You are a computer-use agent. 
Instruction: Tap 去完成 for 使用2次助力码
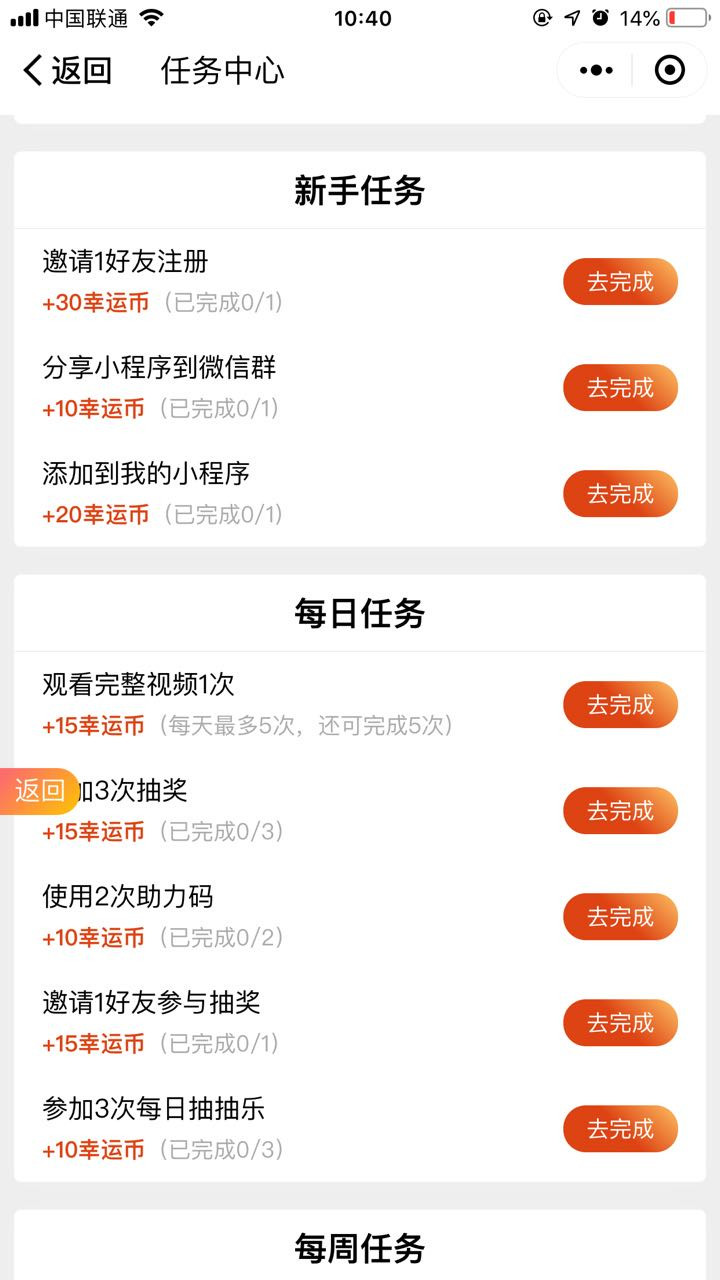click(620, 917)
